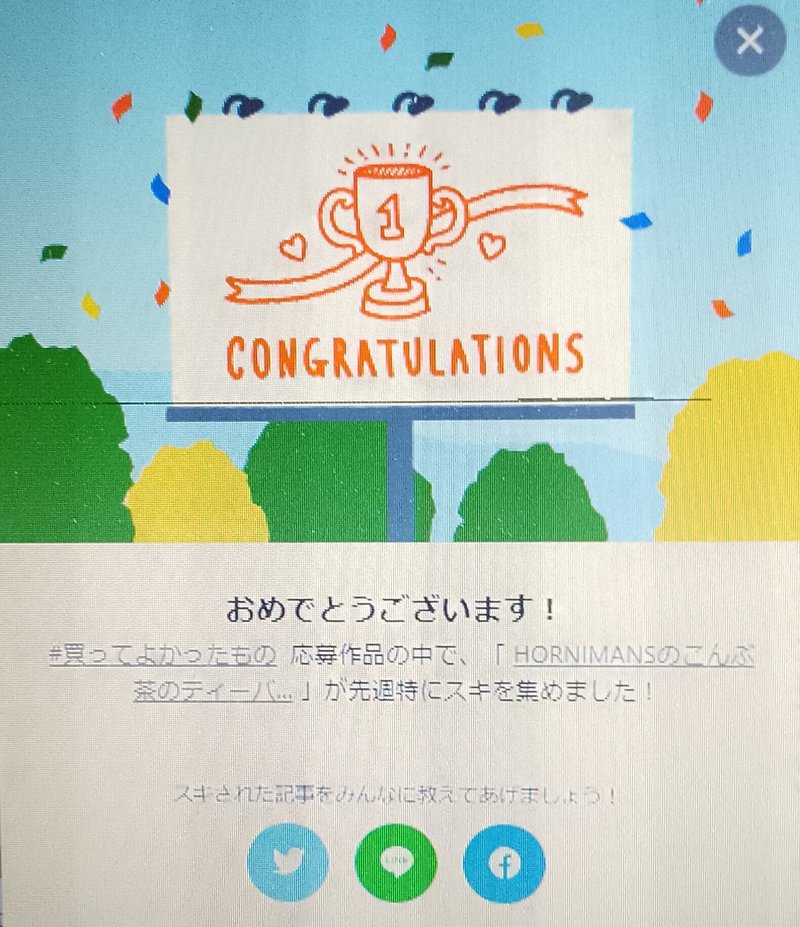This screenshot has height=927, width=800.
Task: Open the HORNIMANSのこんぶ茶 article link
Action: (x=632, y=656)
